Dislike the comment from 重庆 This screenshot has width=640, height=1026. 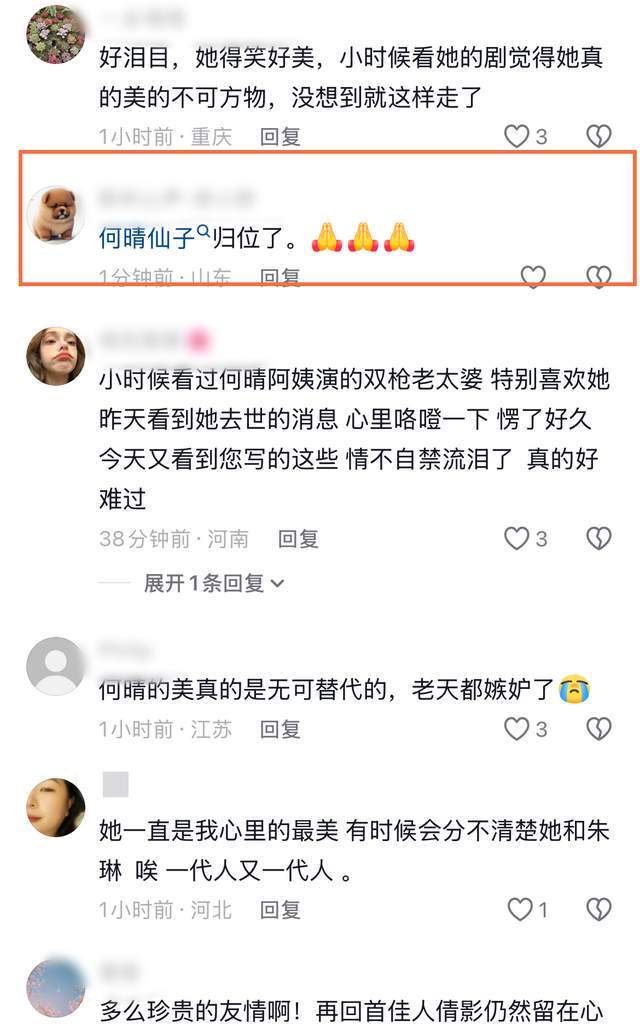coord(598,136)
